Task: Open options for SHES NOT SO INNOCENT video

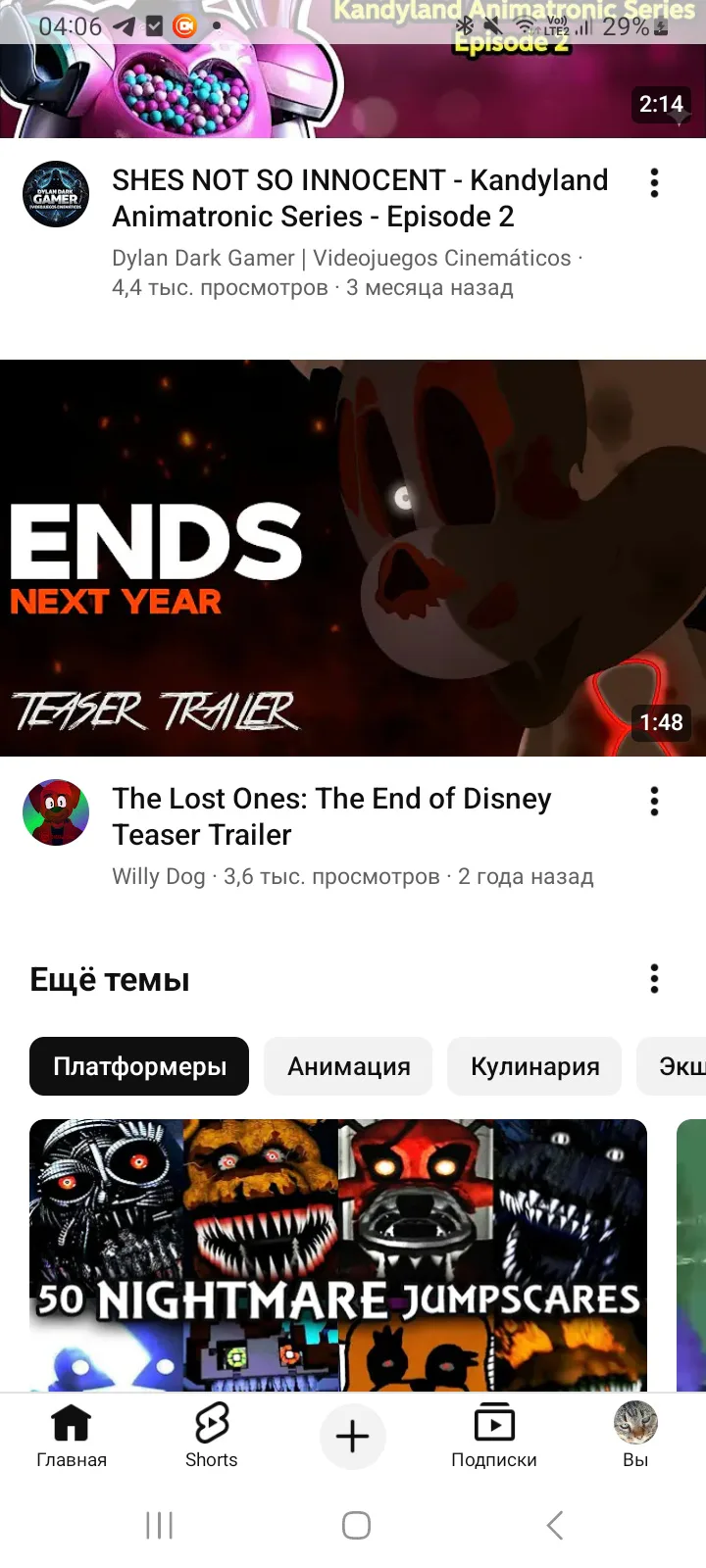Action: [654, 183]
